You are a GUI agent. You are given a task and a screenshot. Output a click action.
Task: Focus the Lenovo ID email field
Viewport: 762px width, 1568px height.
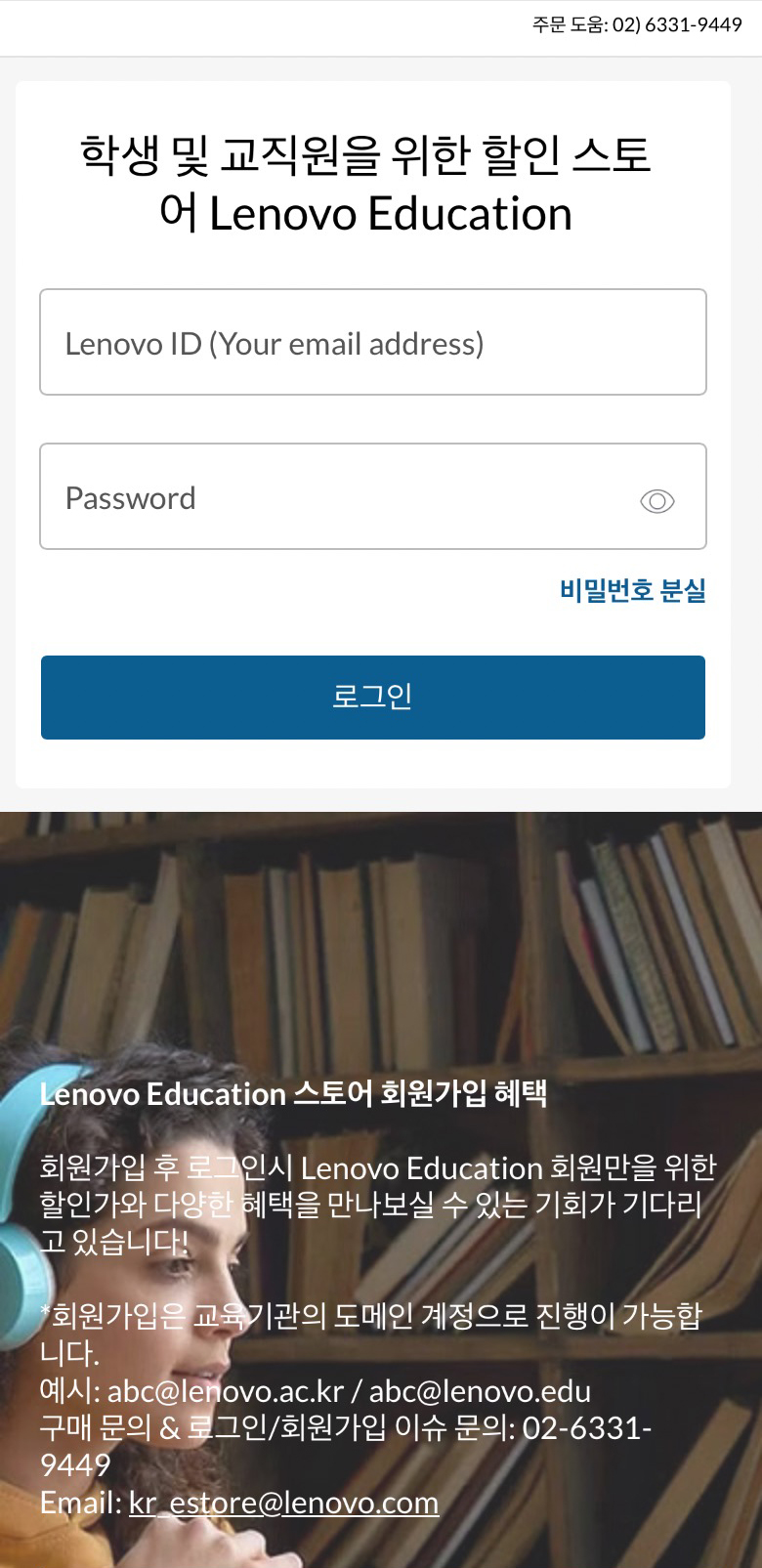pyautogui.click(x=372, y=342)
